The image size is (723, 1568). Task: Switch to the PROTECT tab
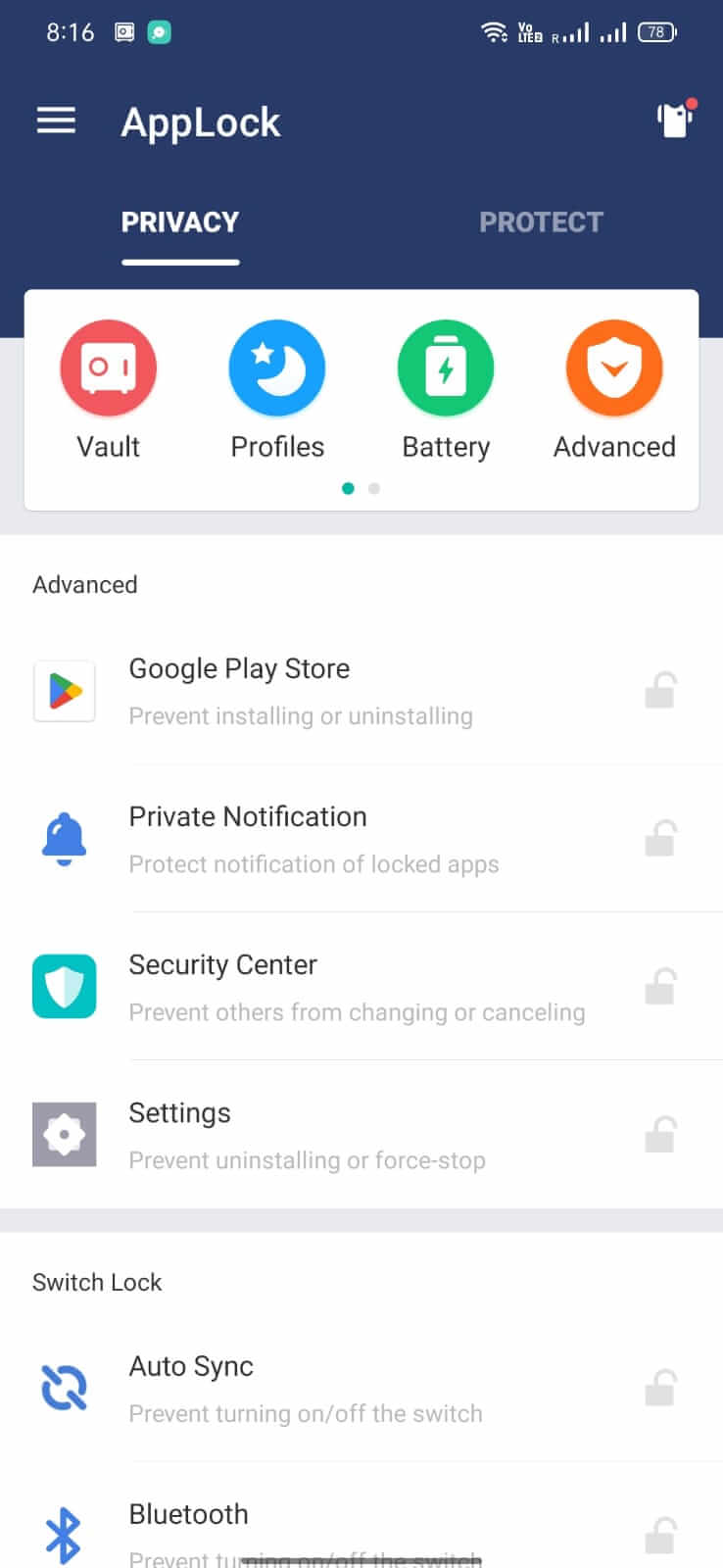[541, 221]
